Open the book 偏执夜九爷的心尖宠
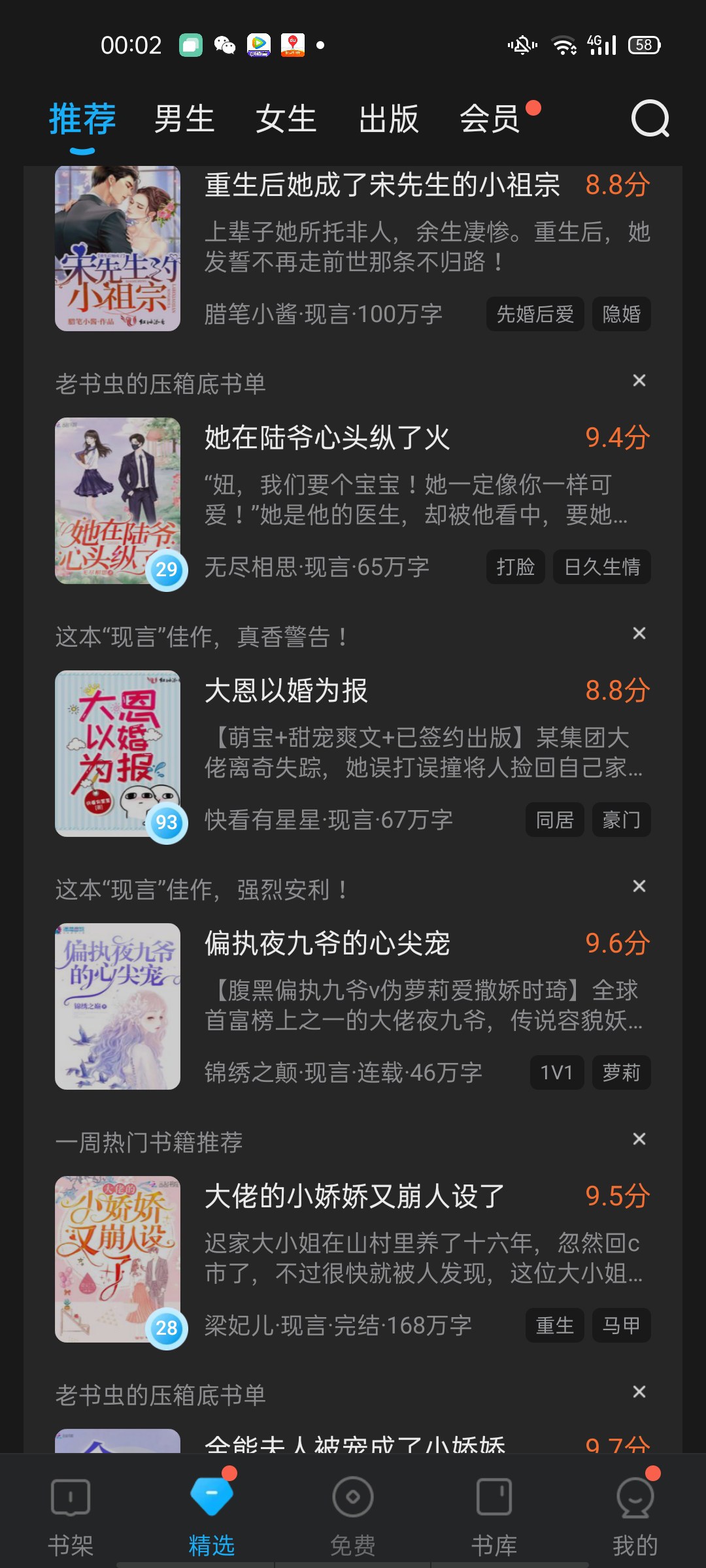The image size is (706, 1568). pos(327,943)
